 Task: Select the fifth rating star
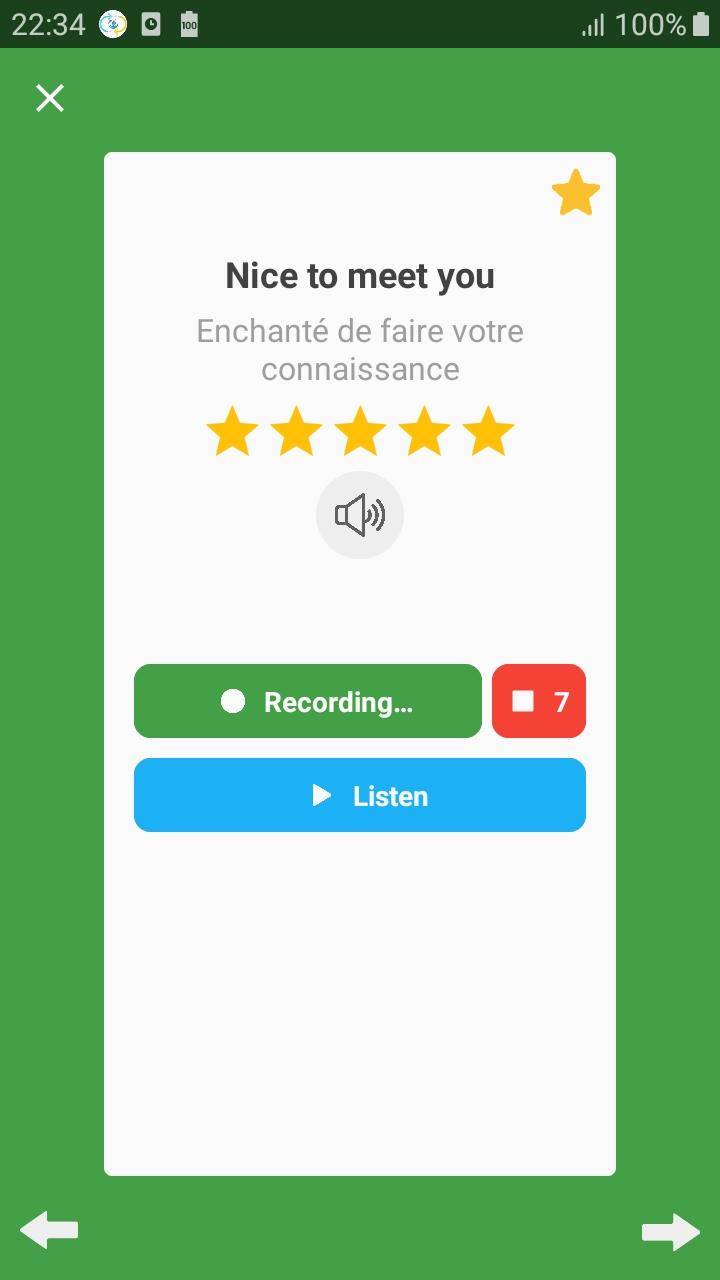[x=488, y=431]
